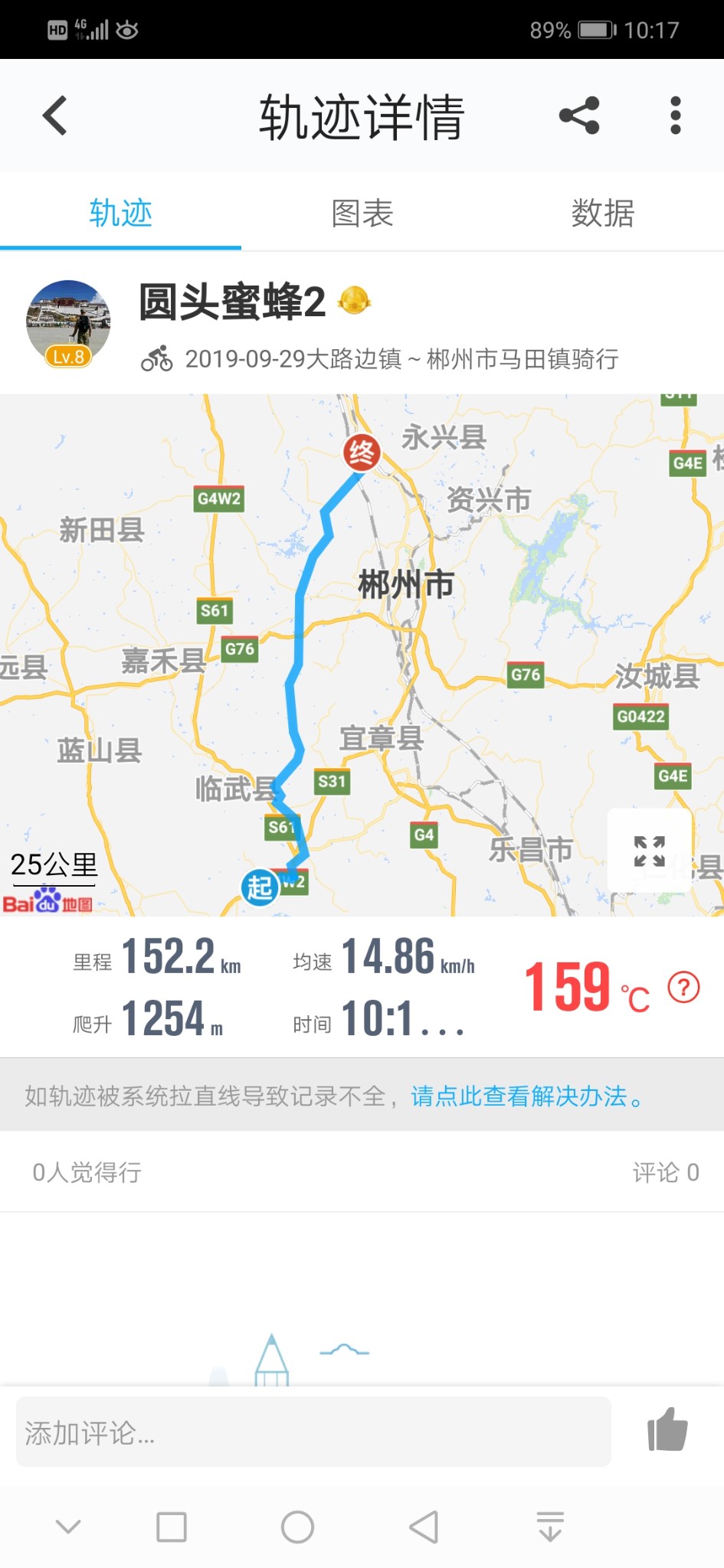Tap the 添加评论 input field

313,1432
